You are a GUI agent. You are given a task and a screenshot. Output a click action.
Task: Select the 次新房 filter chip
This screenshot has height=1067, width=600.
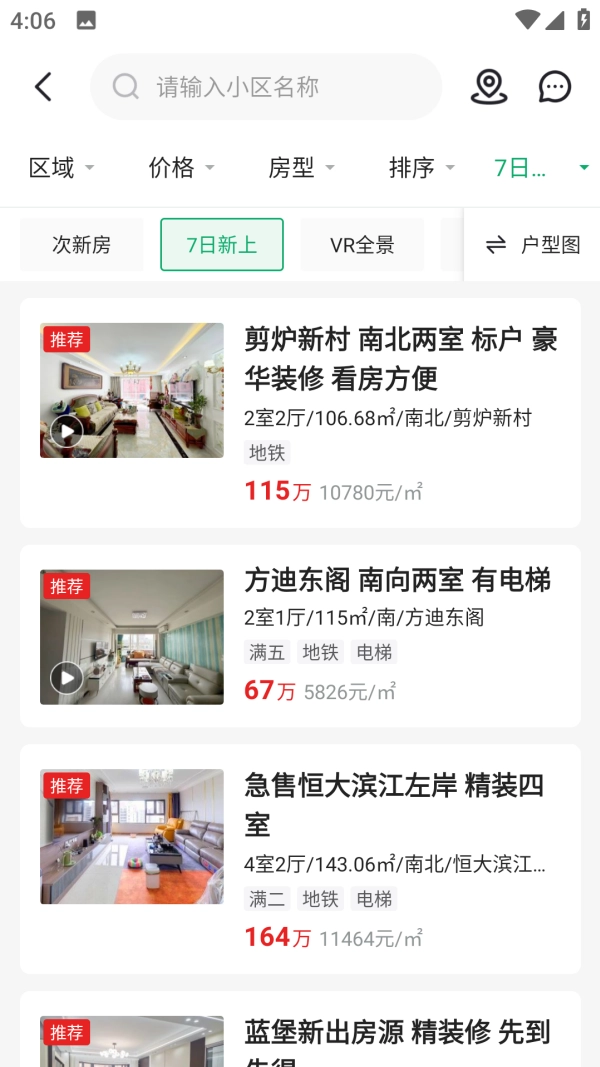click(x=82, y=245)
